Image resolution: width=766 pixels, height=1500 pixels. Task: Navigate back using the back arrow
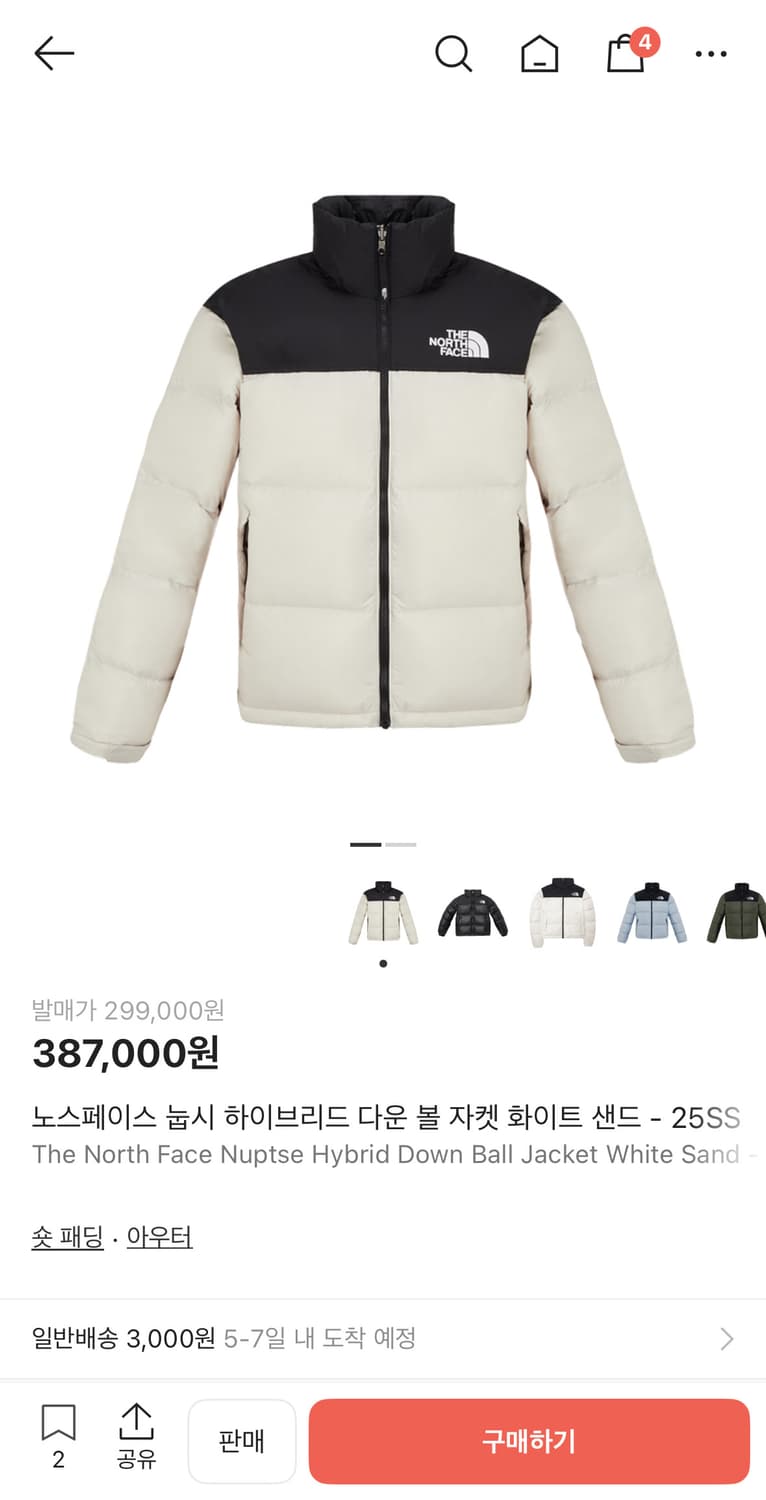pos(55,53)
